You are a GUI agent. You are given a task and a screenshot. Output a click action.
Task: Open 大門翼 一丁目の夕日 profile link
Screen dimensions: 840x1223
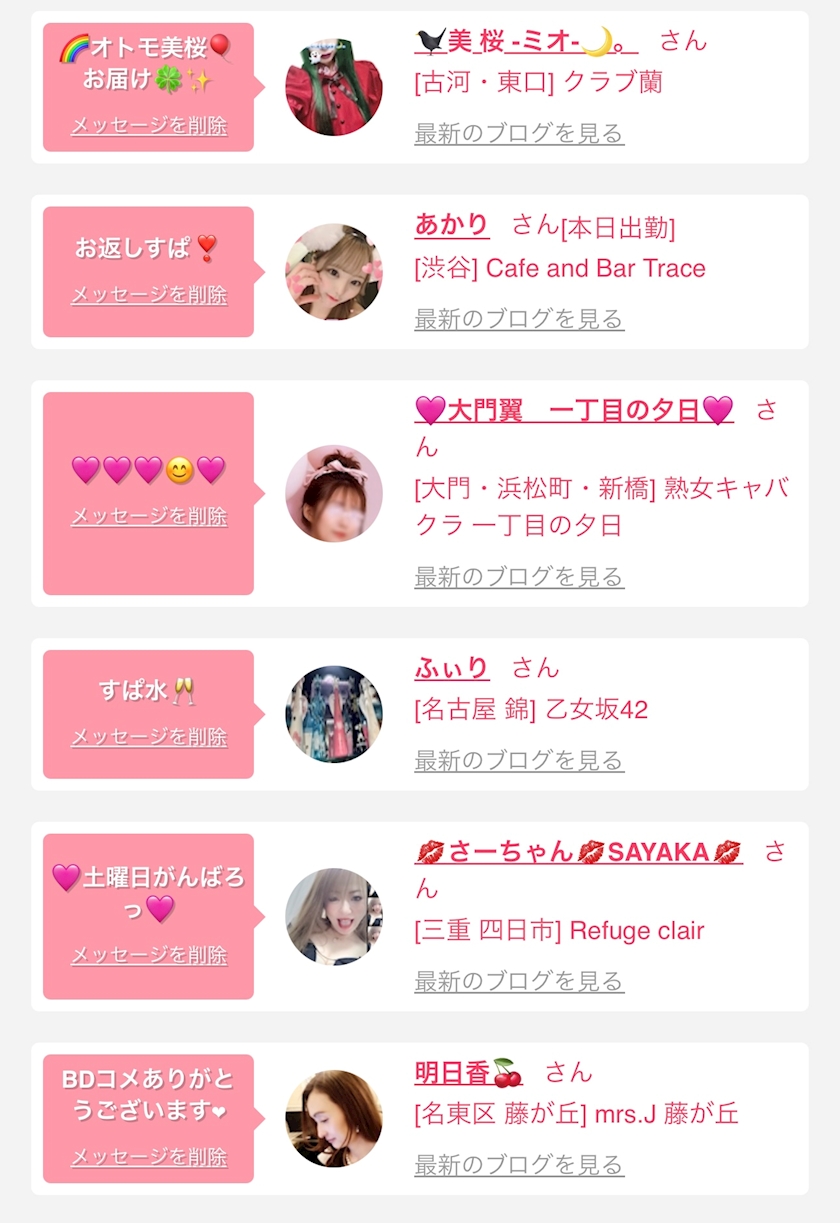coord(573,410)
